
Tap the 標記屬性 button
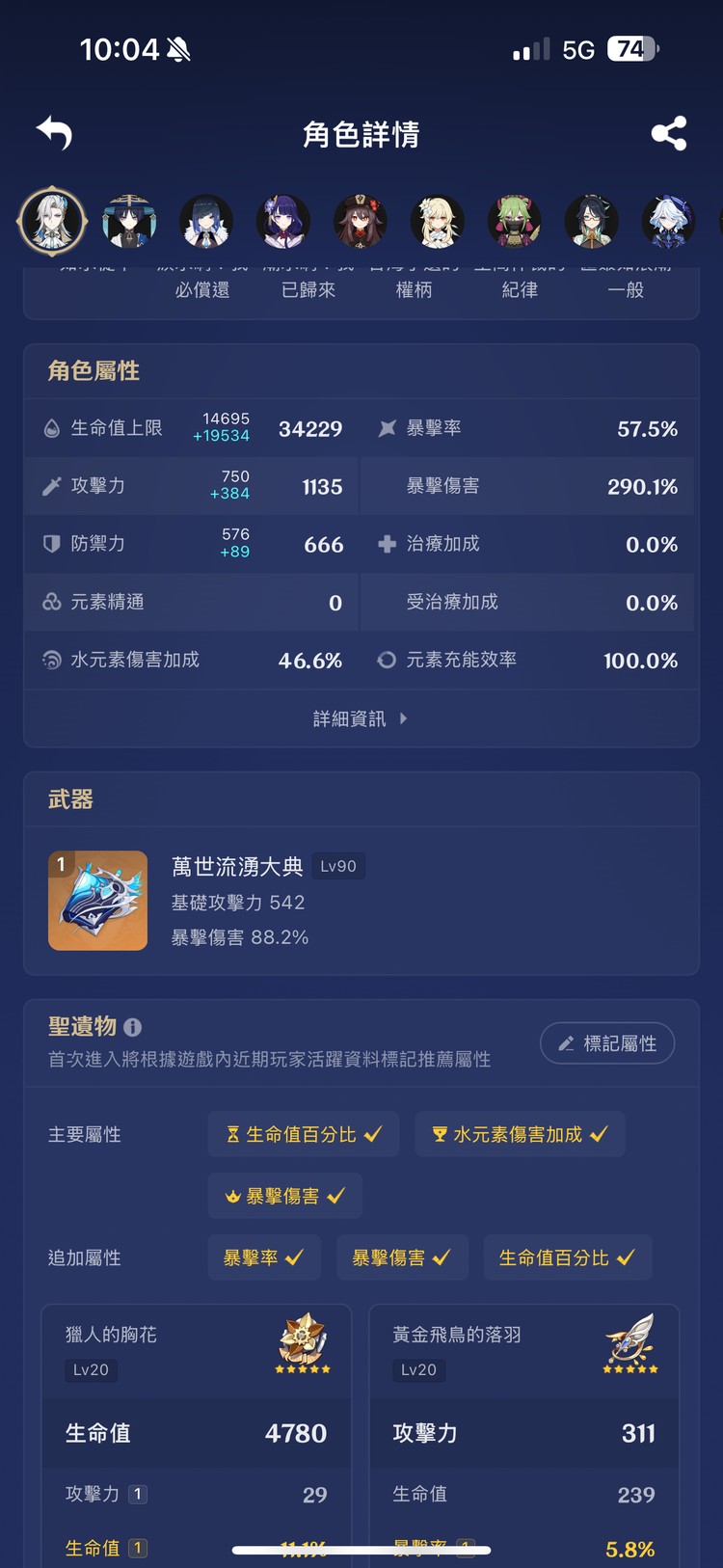tap(607, 1043)
